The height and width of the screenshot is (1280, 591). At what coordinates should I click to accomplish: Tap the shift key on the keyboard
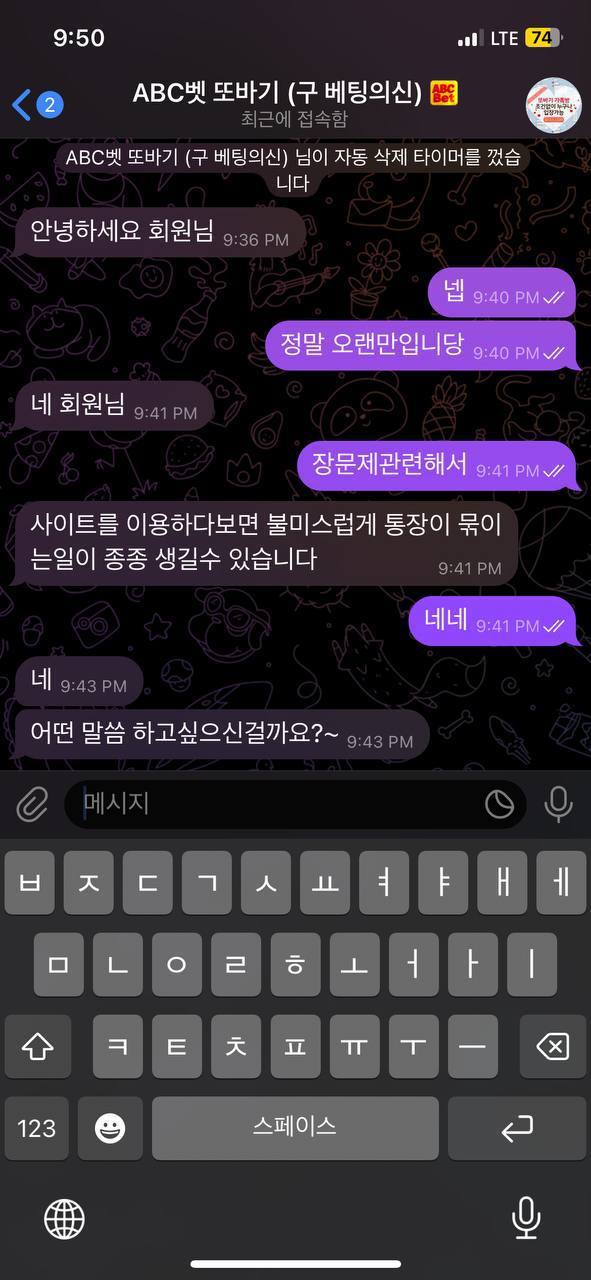click(x=38, y=1047)
